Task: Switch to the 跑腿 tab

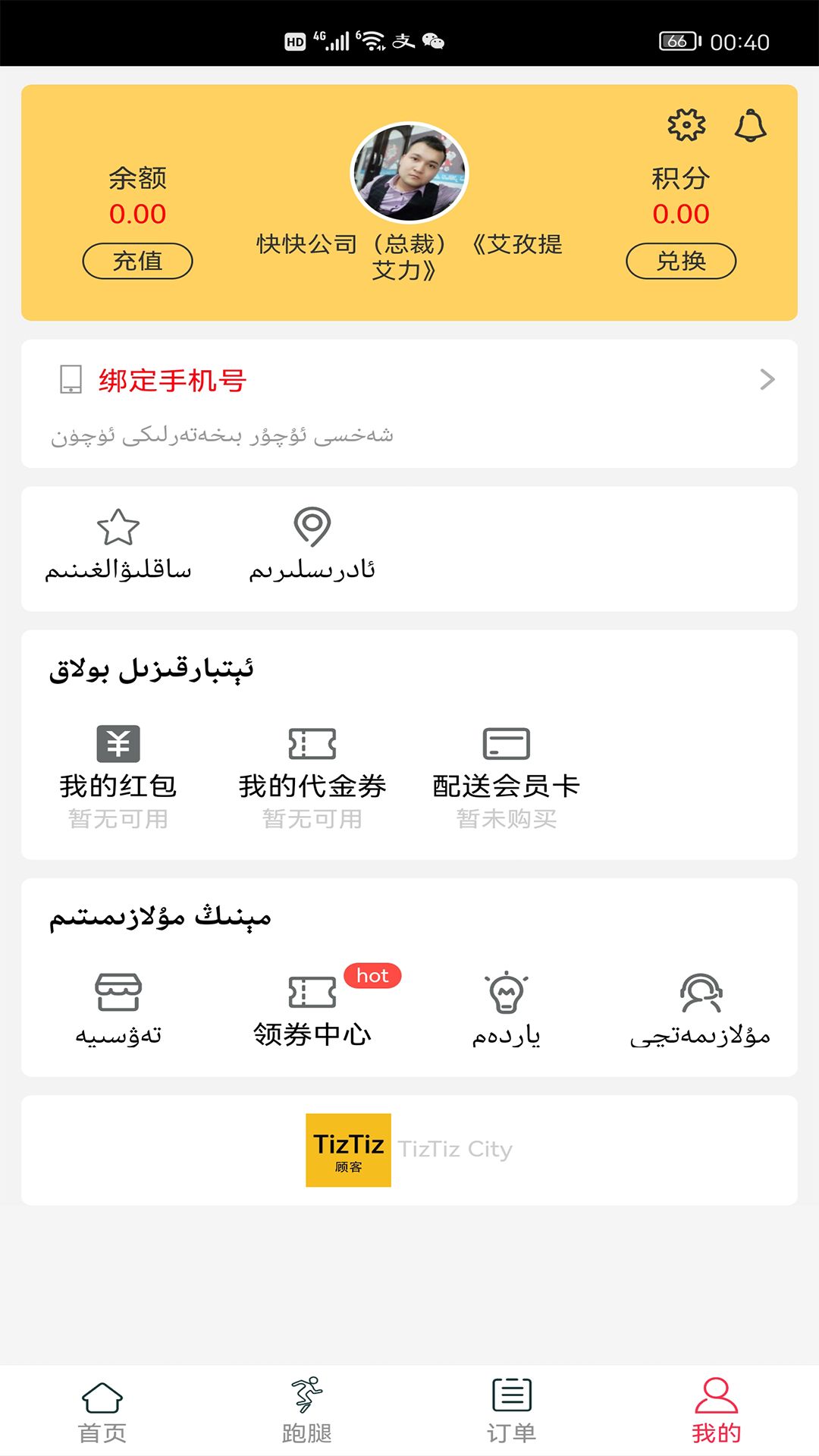Action: tap(307, 1412)
